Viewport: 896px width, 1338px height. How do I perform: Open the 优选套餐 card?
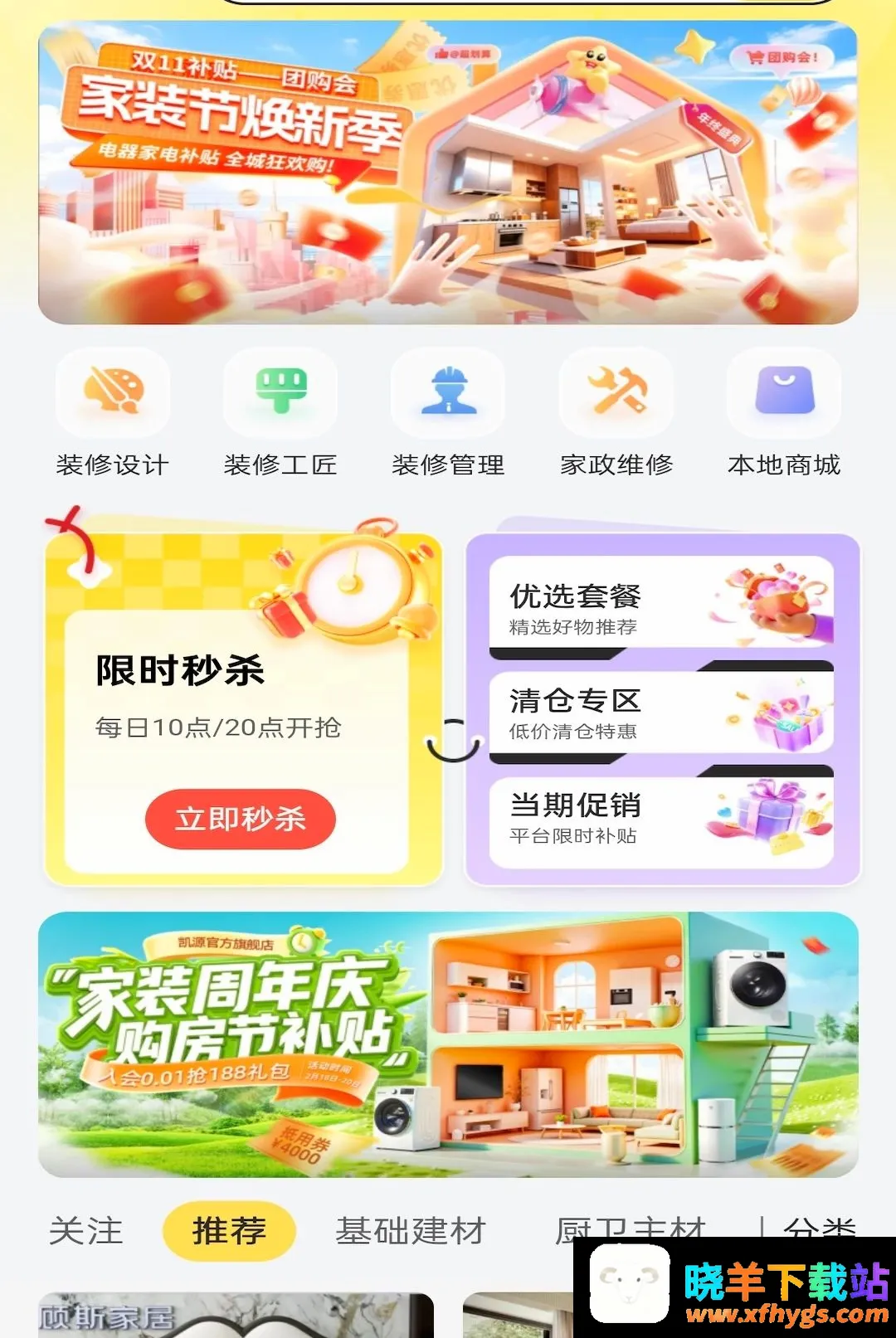coord(661,603)
